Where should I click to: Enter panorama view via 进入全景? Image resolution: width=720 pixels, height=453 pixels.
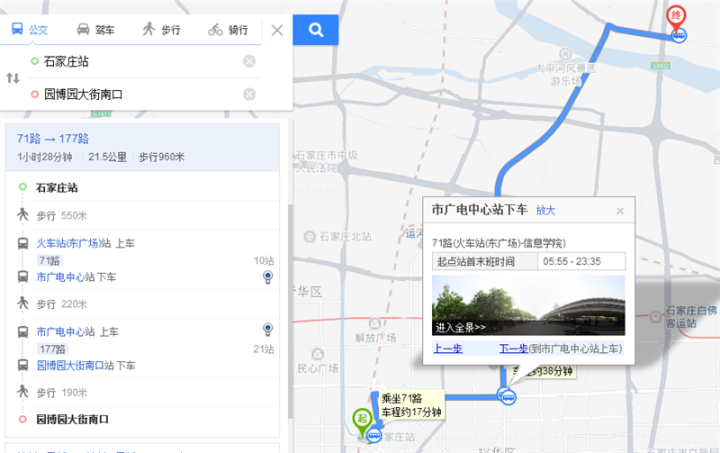tap(460, 327)
